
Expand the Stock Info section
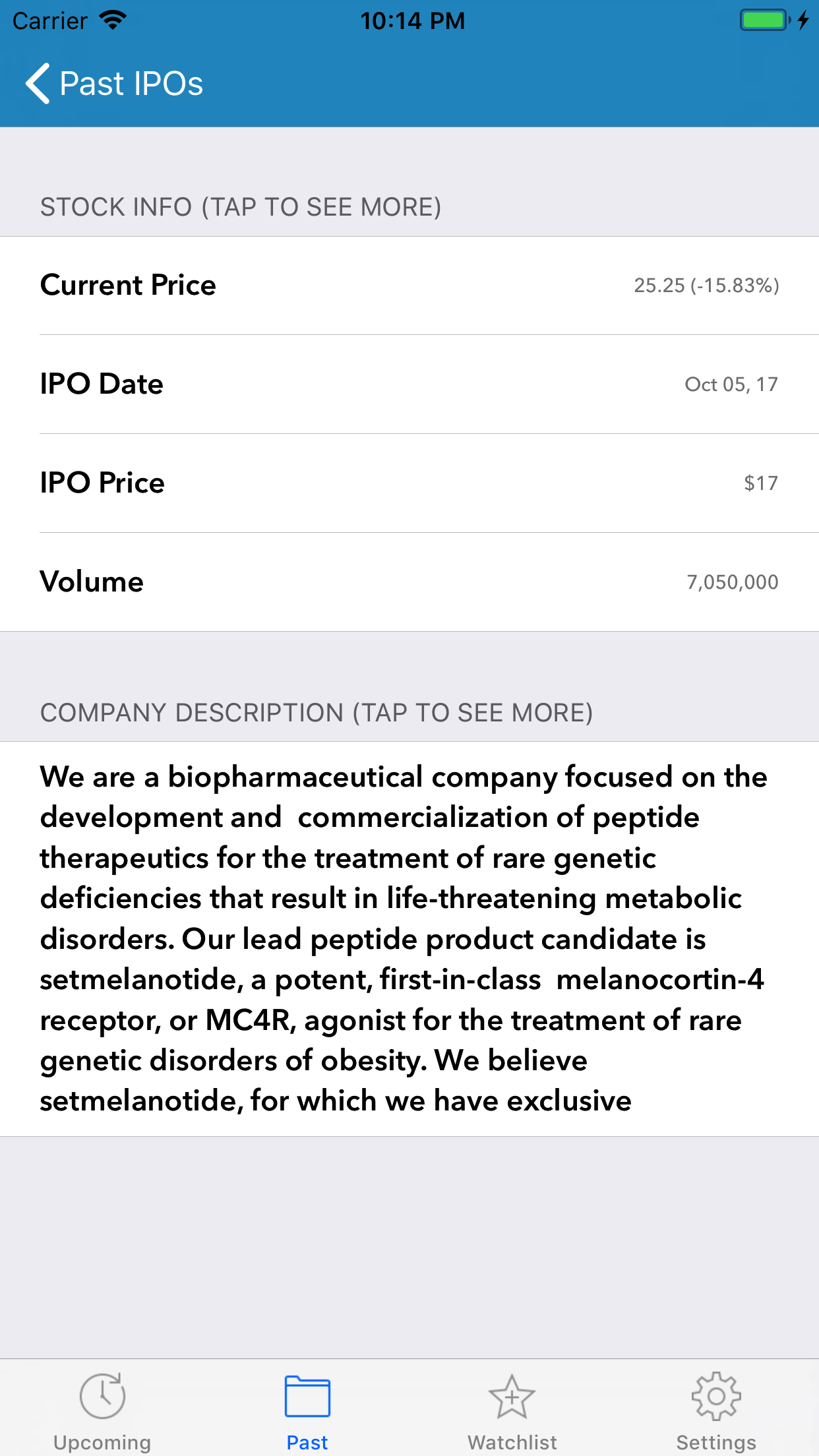click(x=242, y=206)
